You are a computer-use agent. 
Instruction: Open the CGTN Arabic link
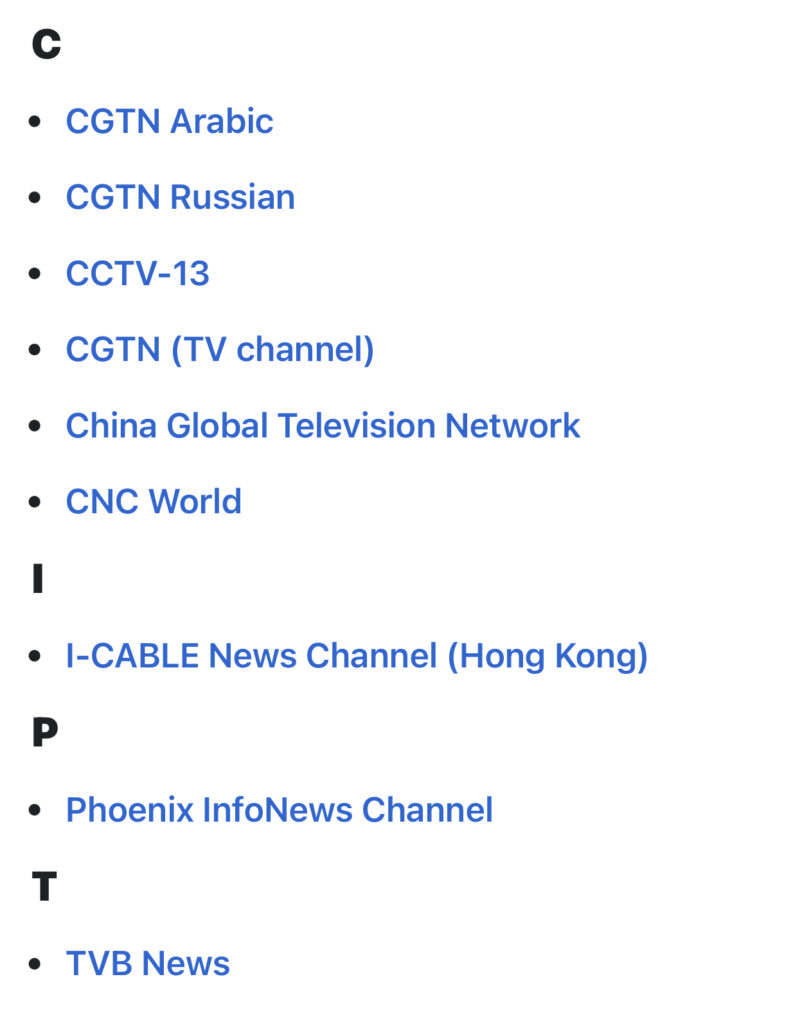click(169, 121)
